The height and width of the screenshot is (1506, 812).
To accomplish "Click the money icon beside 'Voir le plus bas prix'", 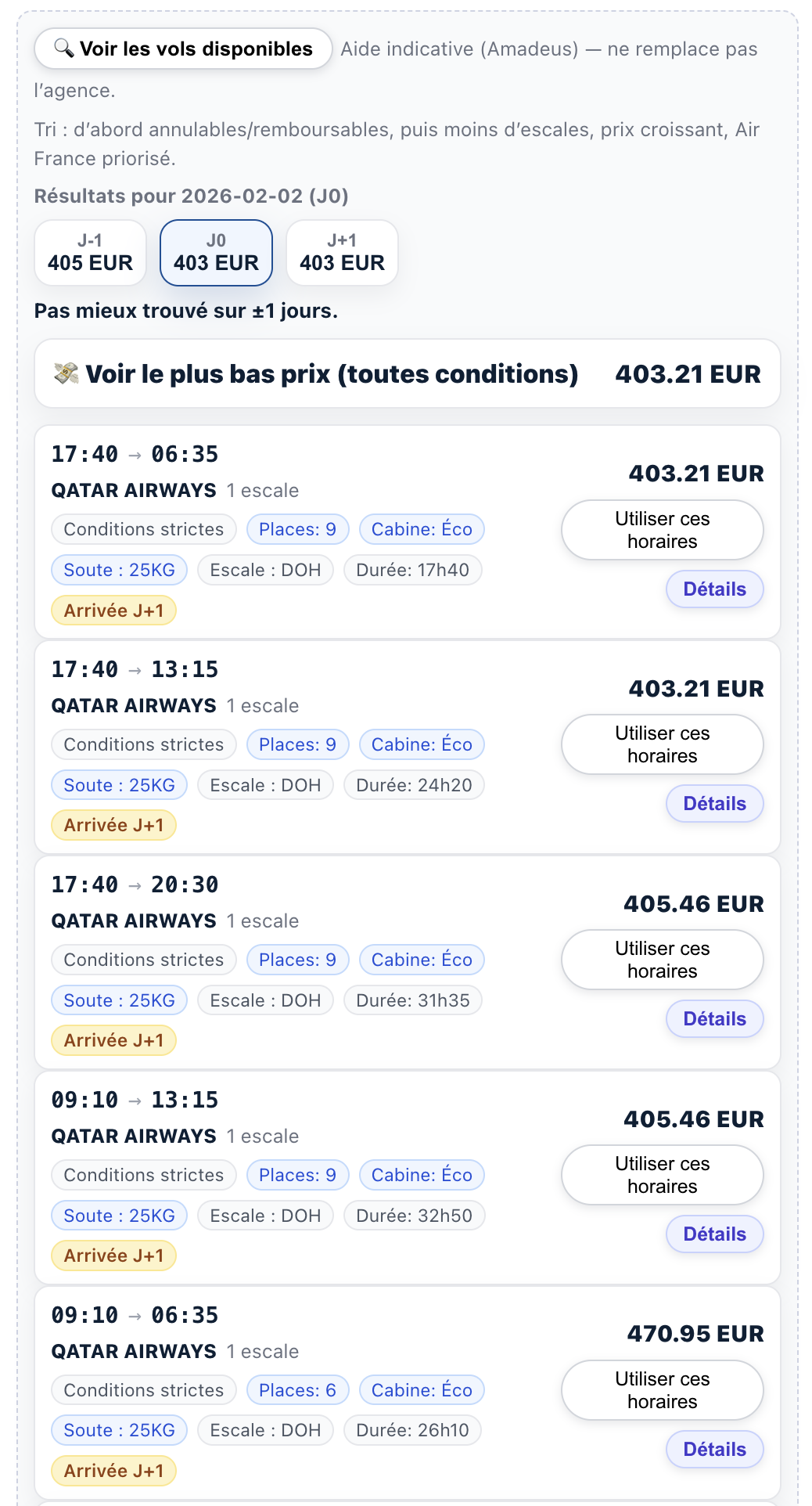I will (66, 374).
